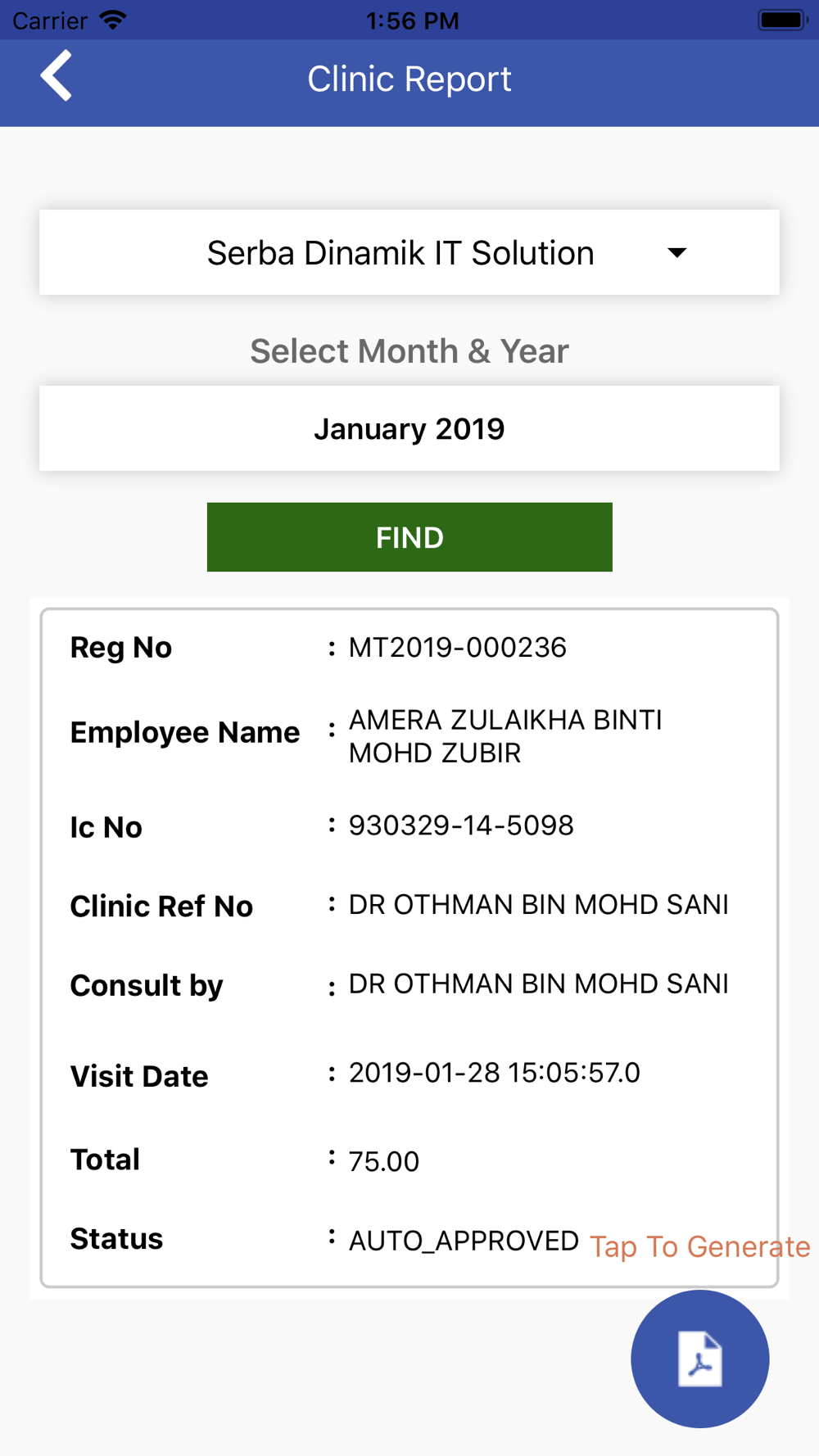Change the January 2019 month selection
Screen dimensions: 819x1456
(409, 428)
